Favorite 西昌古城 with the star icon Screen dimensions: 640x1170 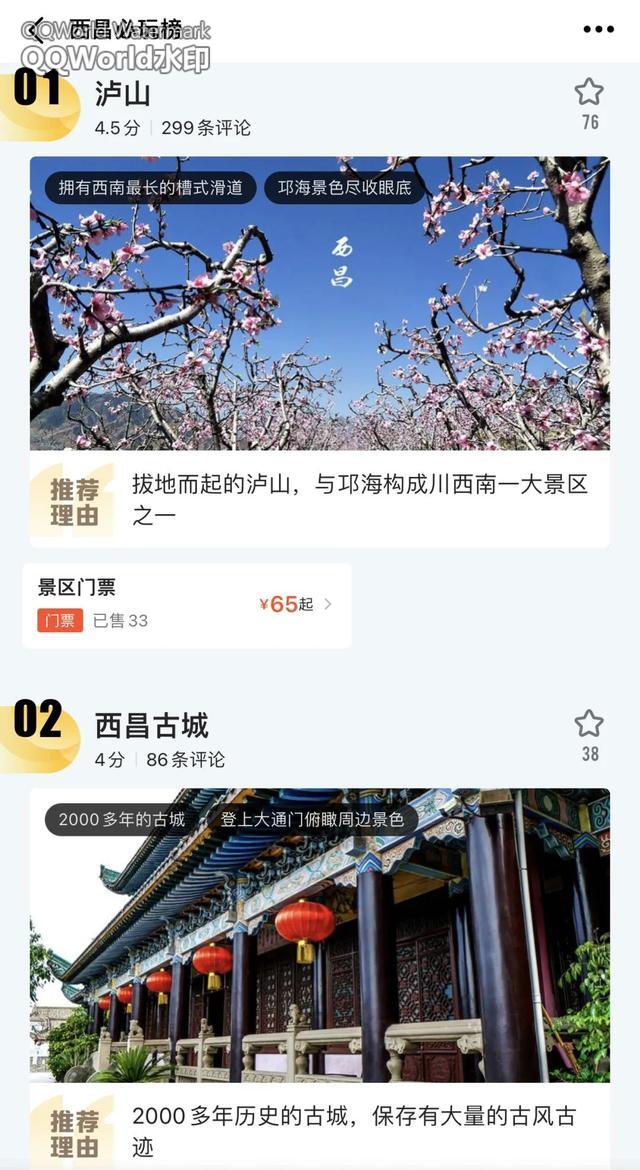(x=589, y=724)
